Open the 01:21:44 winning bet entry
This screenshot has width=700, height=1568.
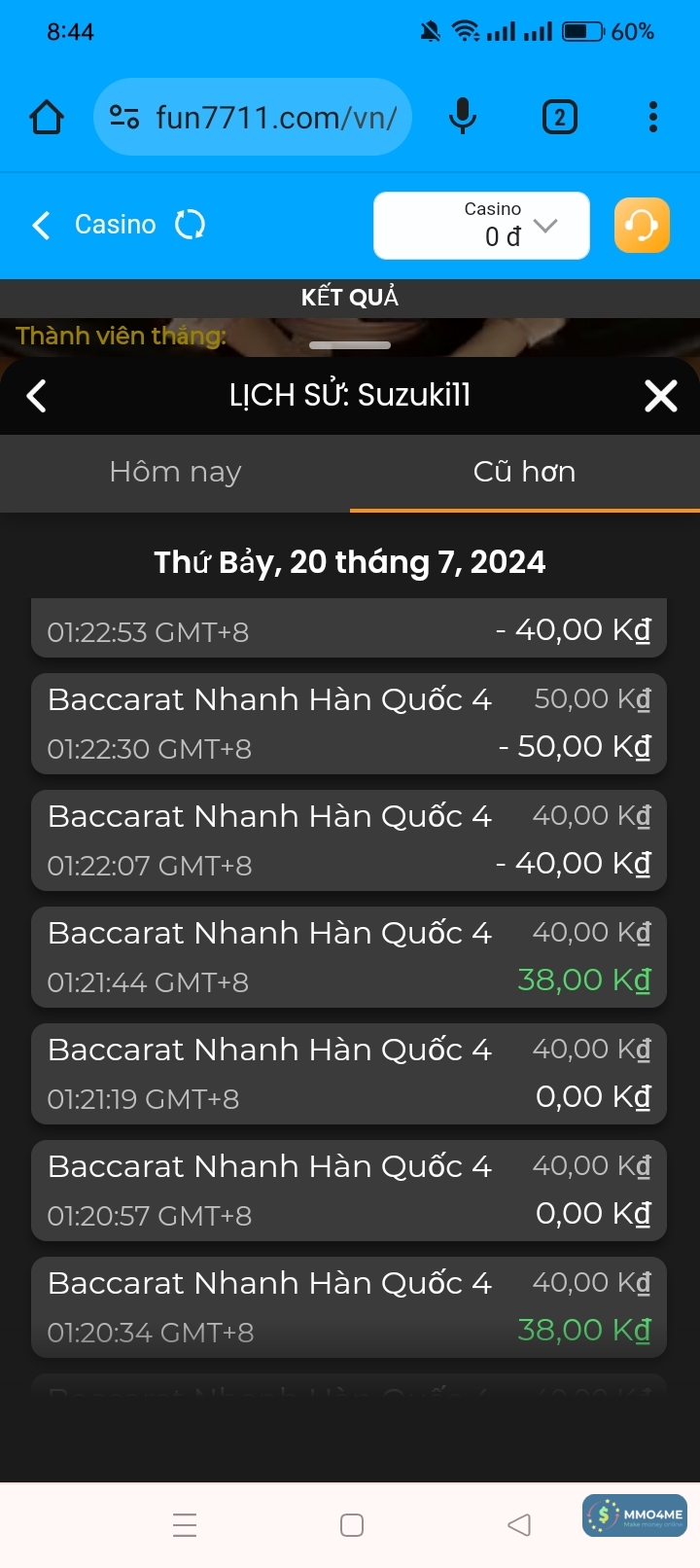(349, 957)
